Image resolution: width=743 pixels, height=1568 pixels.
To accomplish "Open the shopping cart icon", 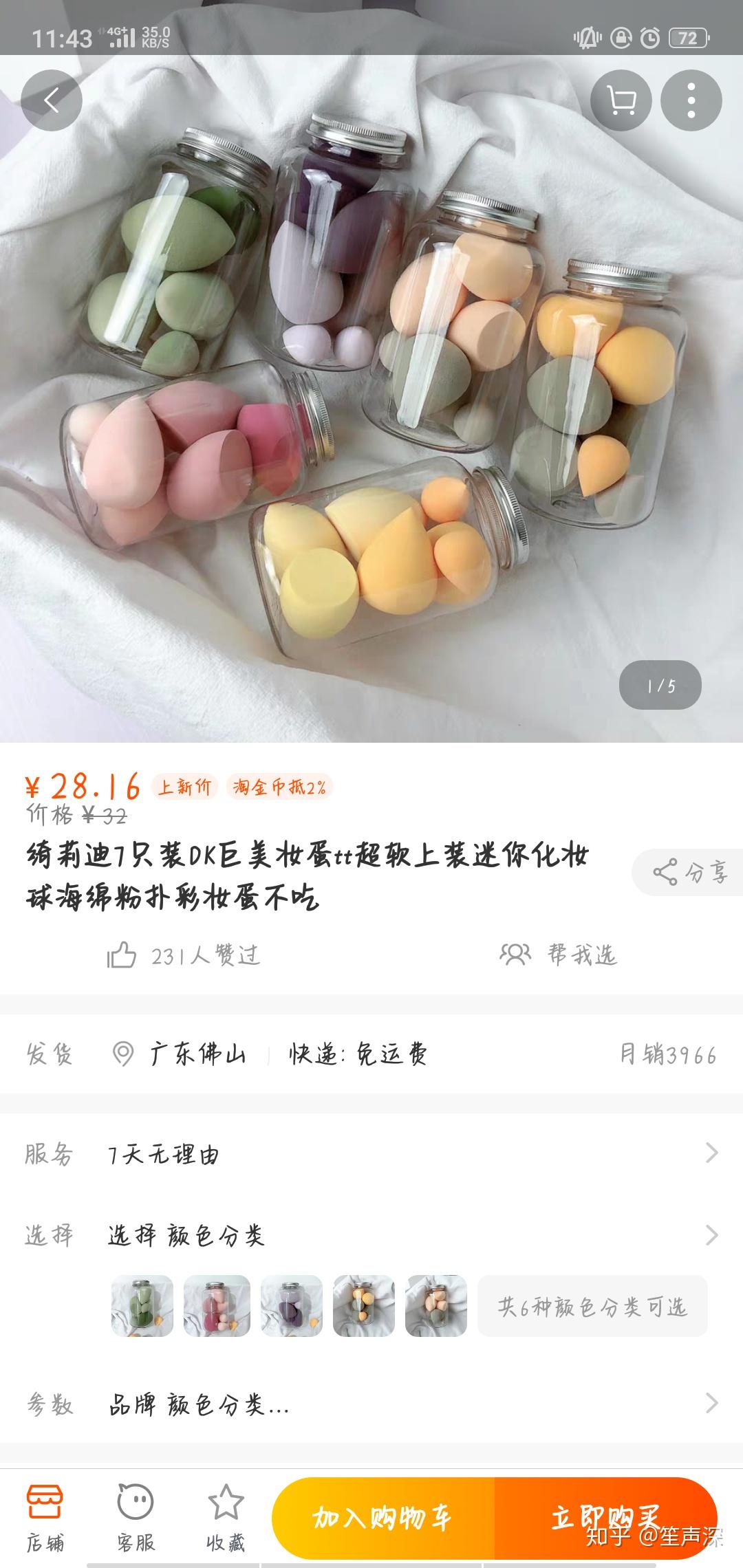I will click(x=621, y=100).
